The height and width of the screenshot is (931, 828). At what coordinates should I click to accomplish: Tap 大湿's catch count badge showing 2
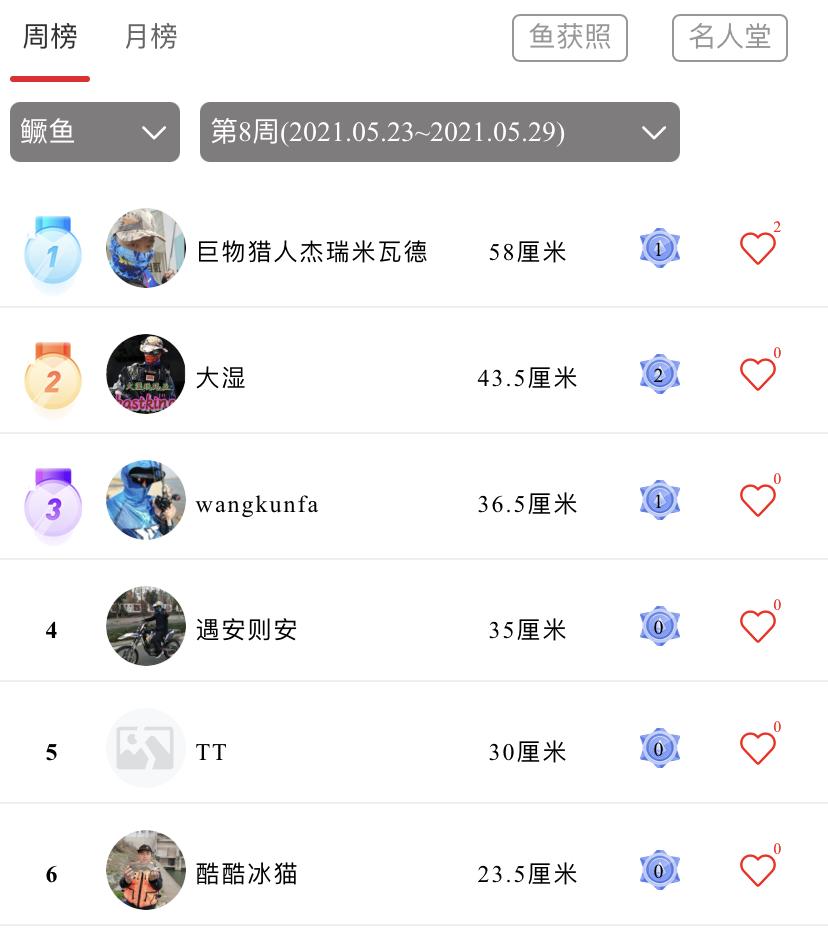(659, 373)
